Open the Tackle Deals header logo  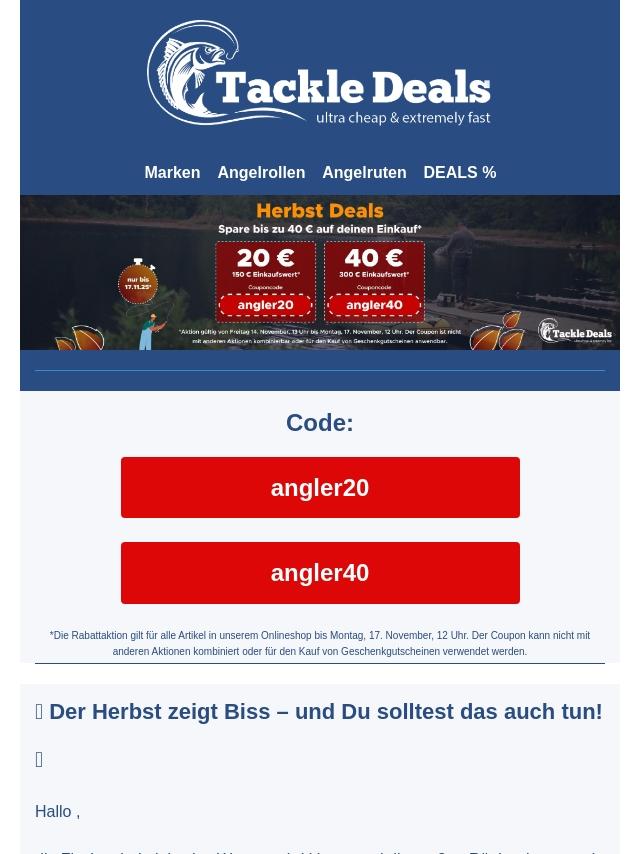tap(319, 73)
